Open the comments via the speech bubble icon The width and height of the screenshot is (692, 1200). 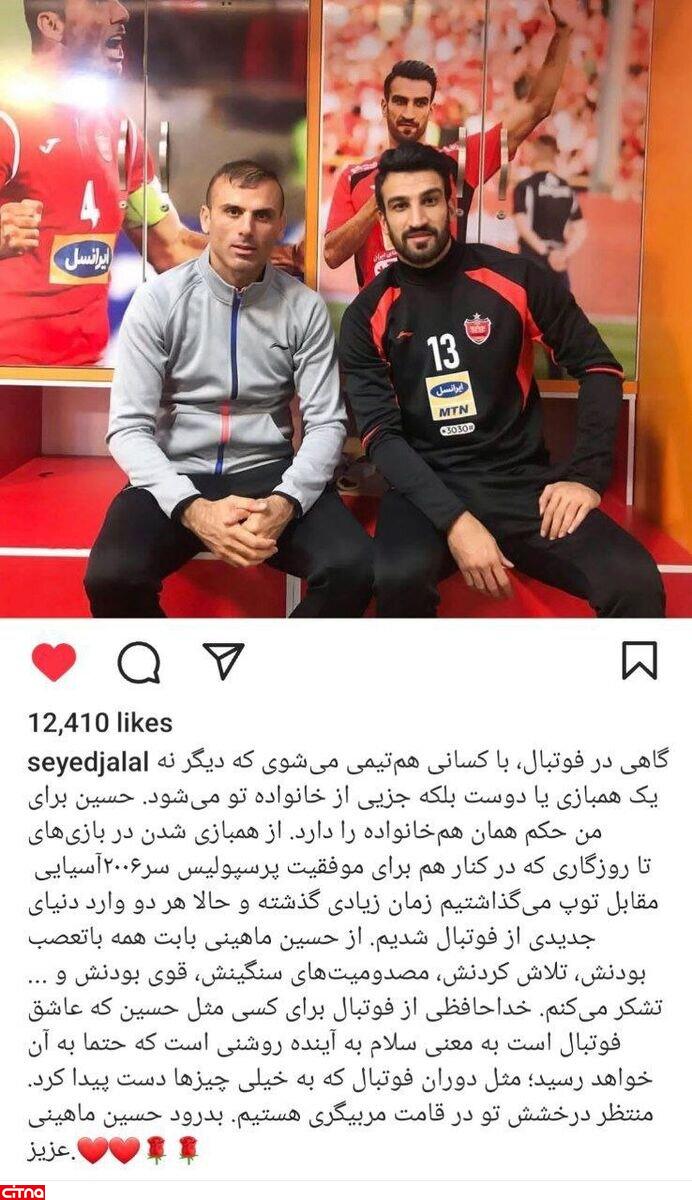point(138,662)
